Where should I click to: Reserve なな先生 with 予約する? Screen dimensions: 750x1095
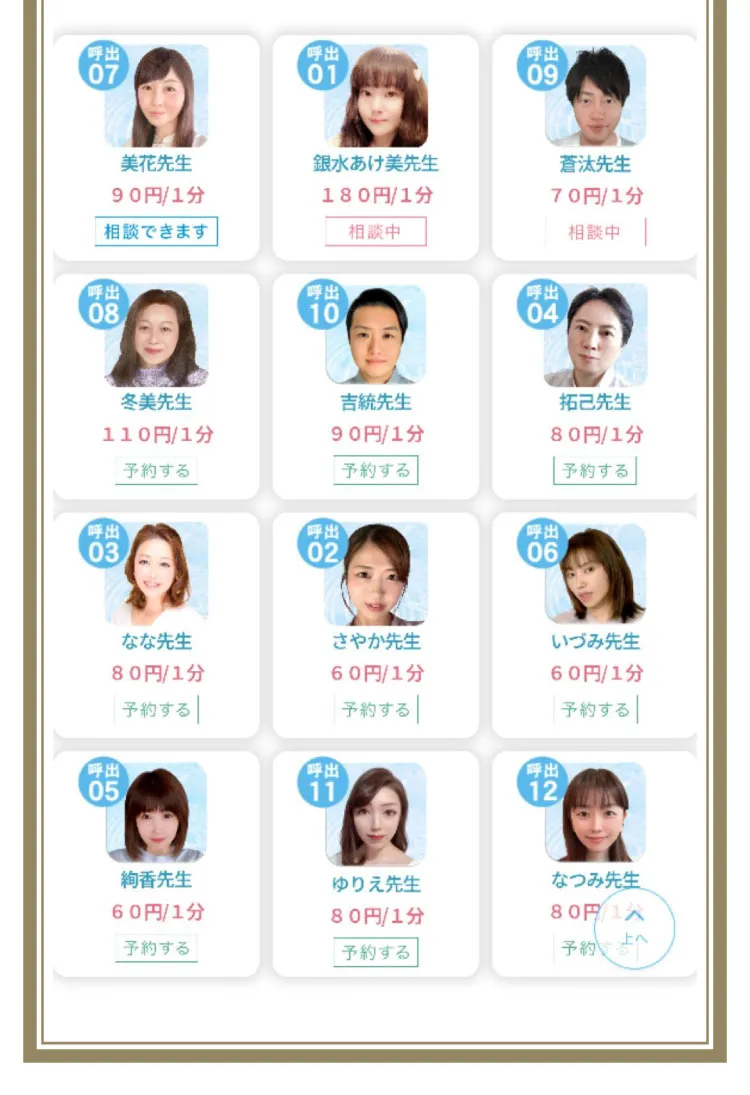[x=156, y=710]
